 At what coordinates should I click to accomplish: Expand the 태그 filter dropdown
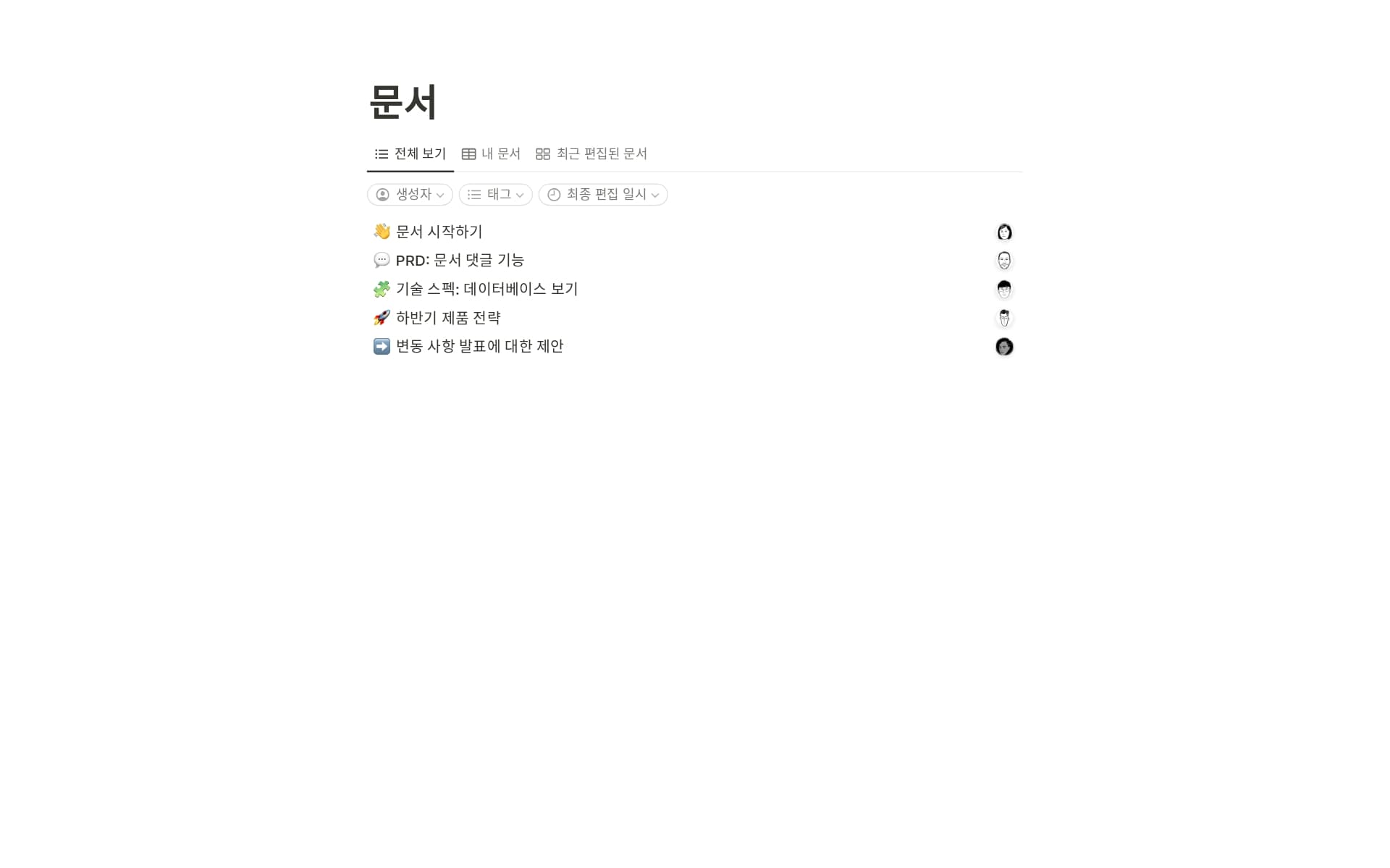tap(496, 194)
